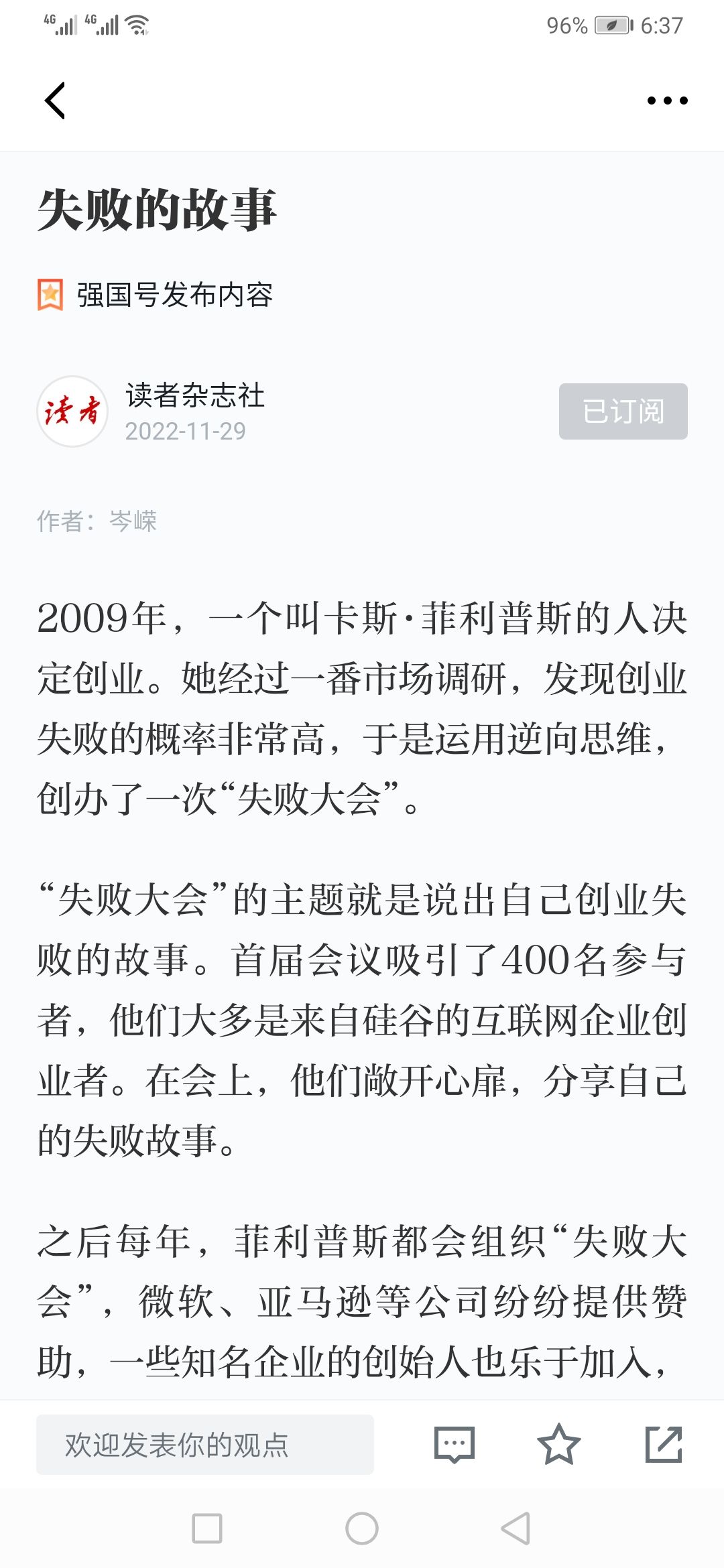Open the three-dot overflow menu
724x1568 pixels.
point(667,101)
